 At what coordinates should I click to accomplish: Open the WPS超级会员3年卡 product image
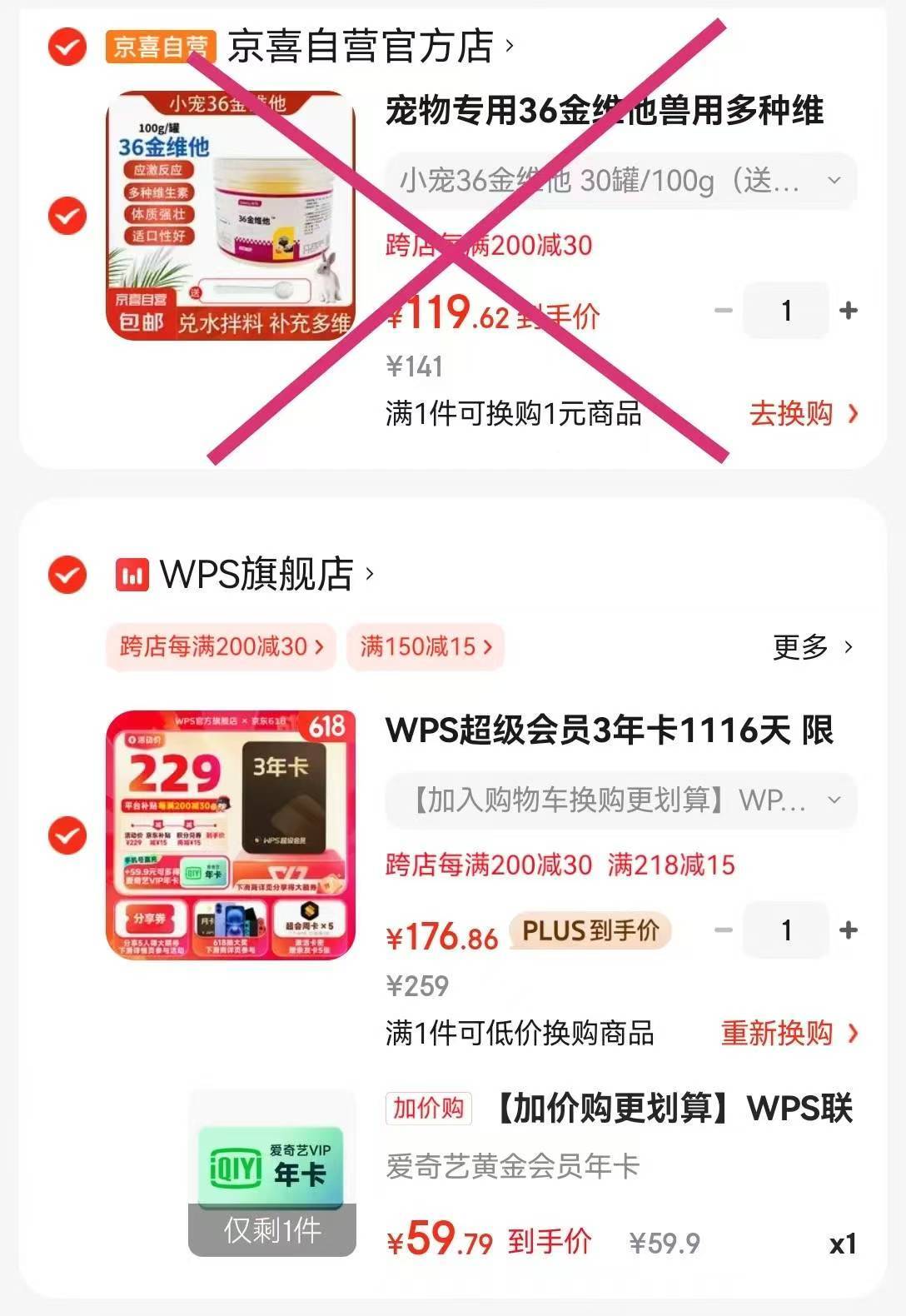coord(231,835)
